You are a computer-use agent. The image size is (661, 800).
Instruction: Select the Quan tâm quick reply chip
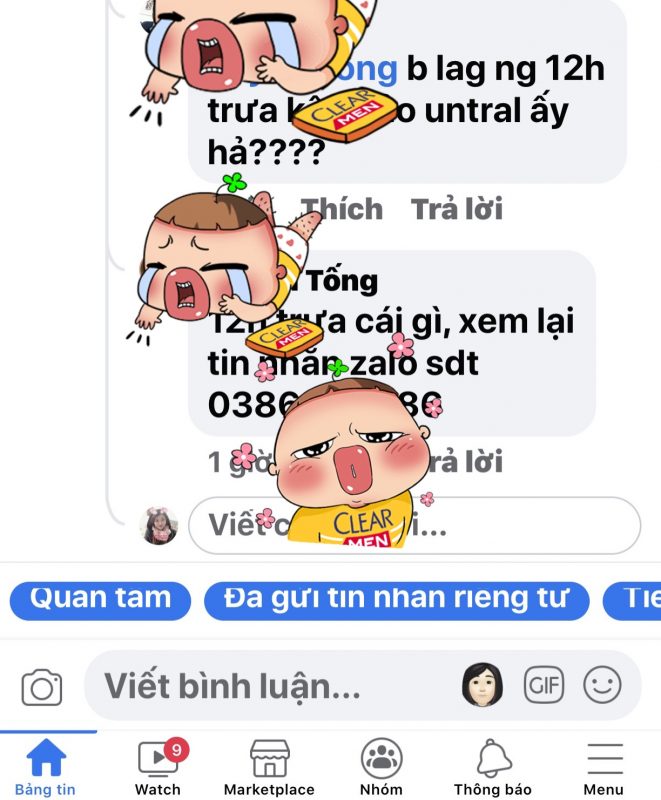(100, 599)
